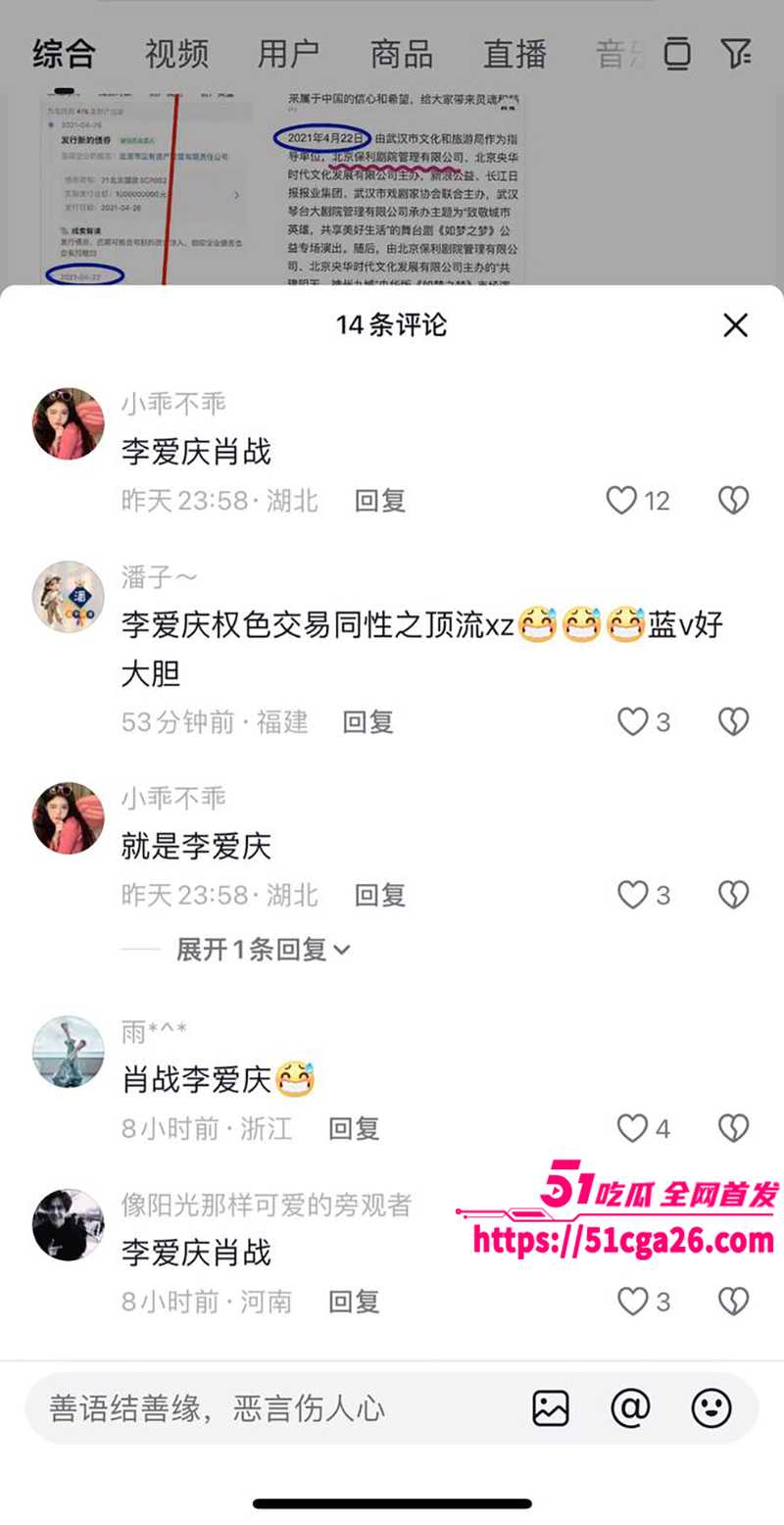
Task: Like 雨*^*'s comment 肖战李爱庆
Action: pos(633,1128)
